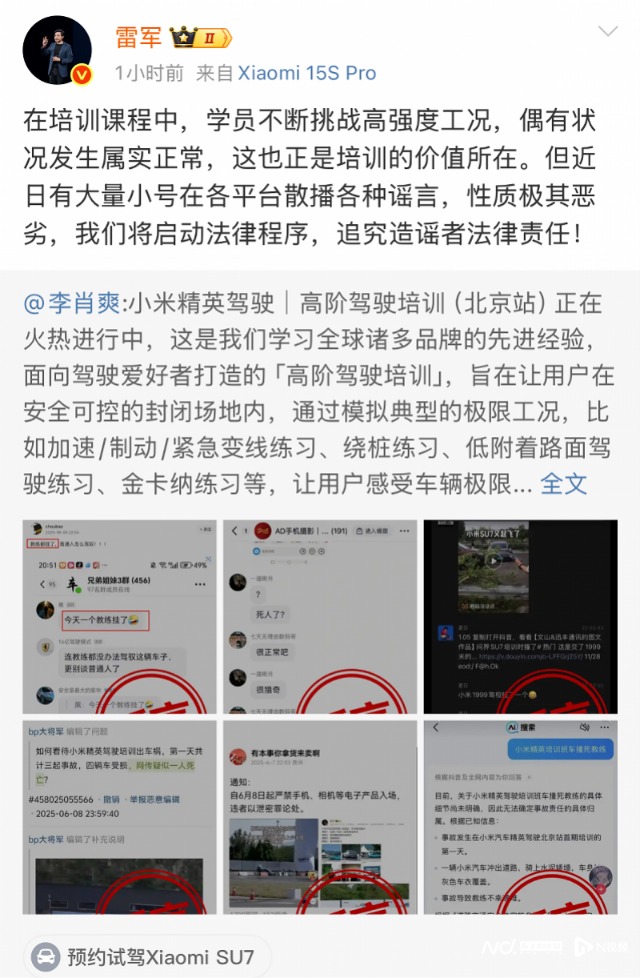Open the 雷军 username profile link
The image size is (640, 978).
pos(138,37)
